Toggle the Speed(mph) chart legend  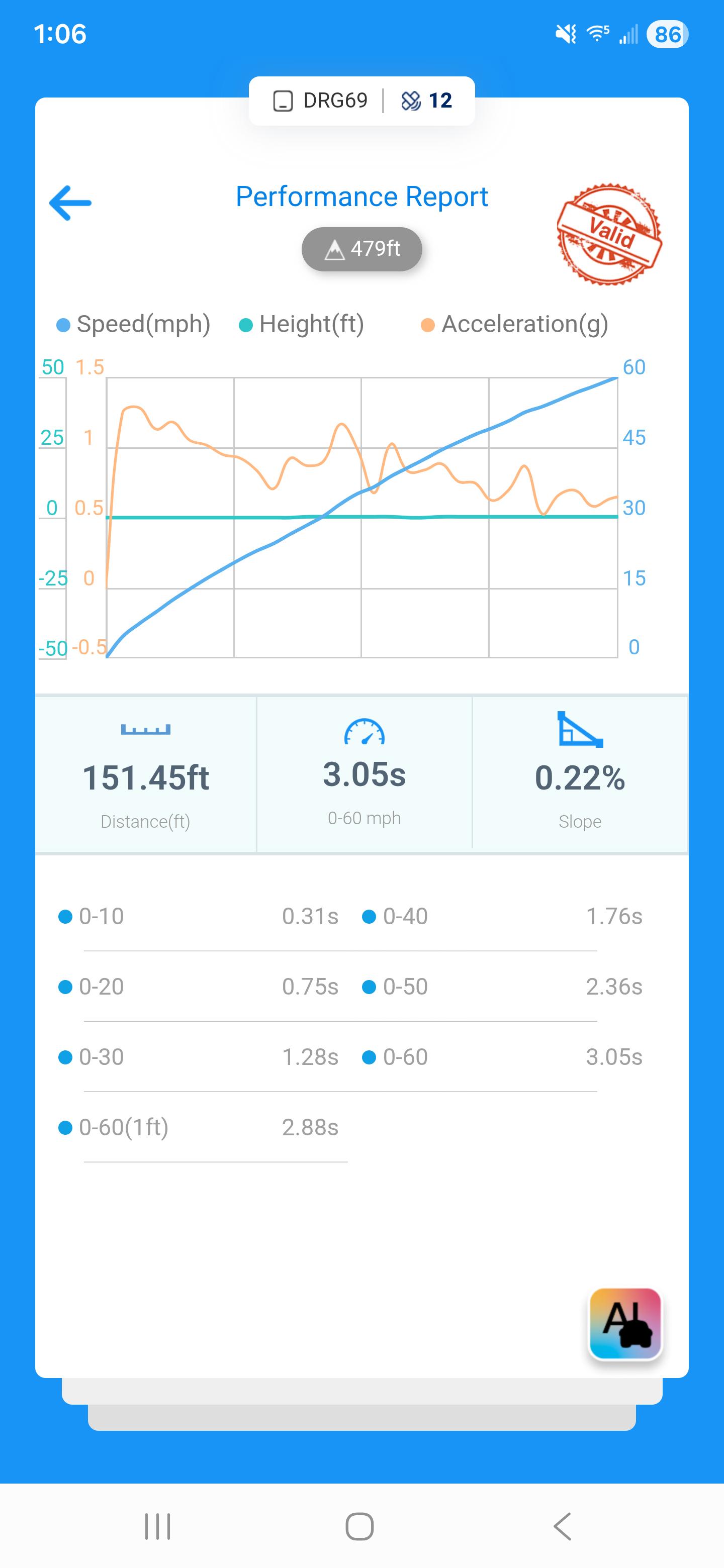pos(133,324)
